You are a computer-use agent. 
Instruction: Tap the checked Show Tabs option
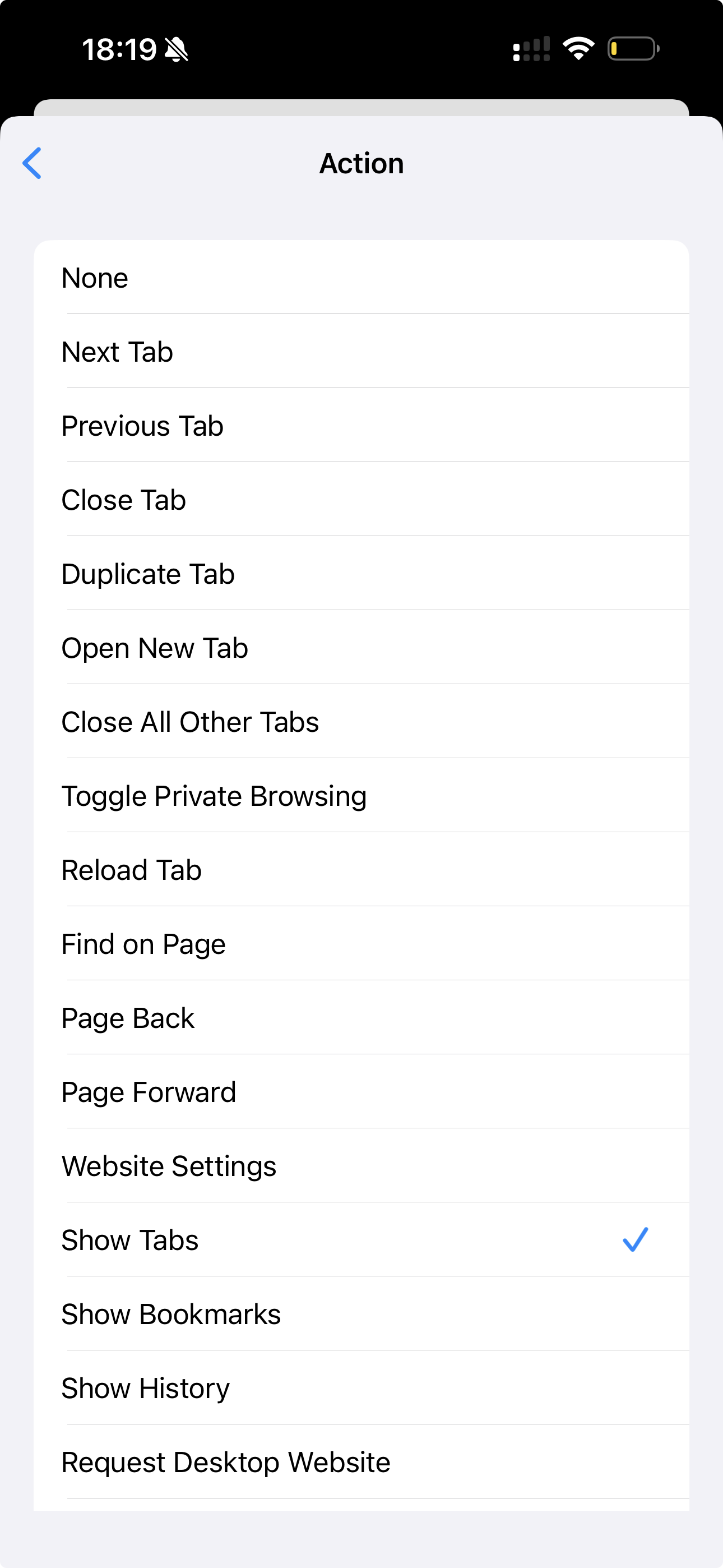(361, 1240)
